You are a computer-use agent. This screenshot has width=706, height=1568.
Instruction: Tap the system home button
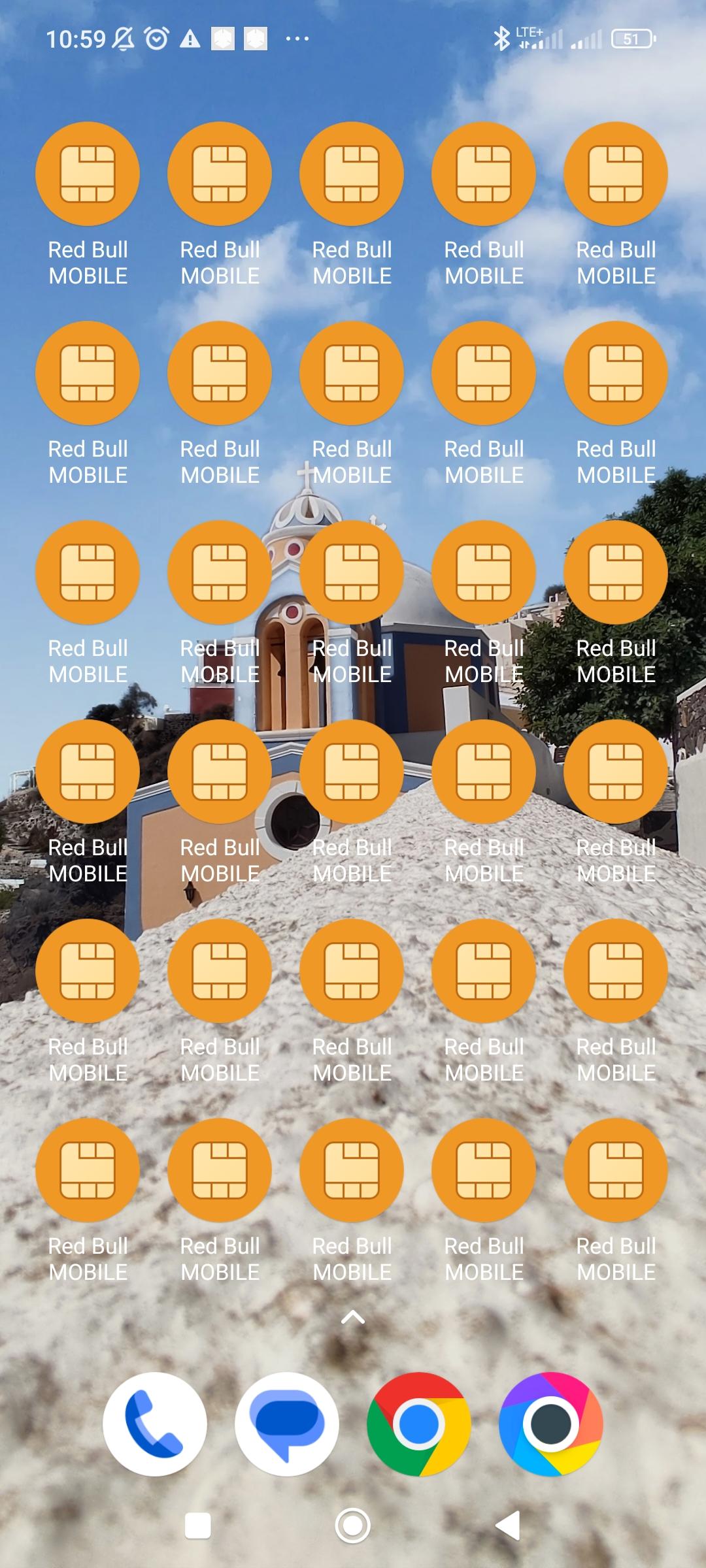(353, 1526)
